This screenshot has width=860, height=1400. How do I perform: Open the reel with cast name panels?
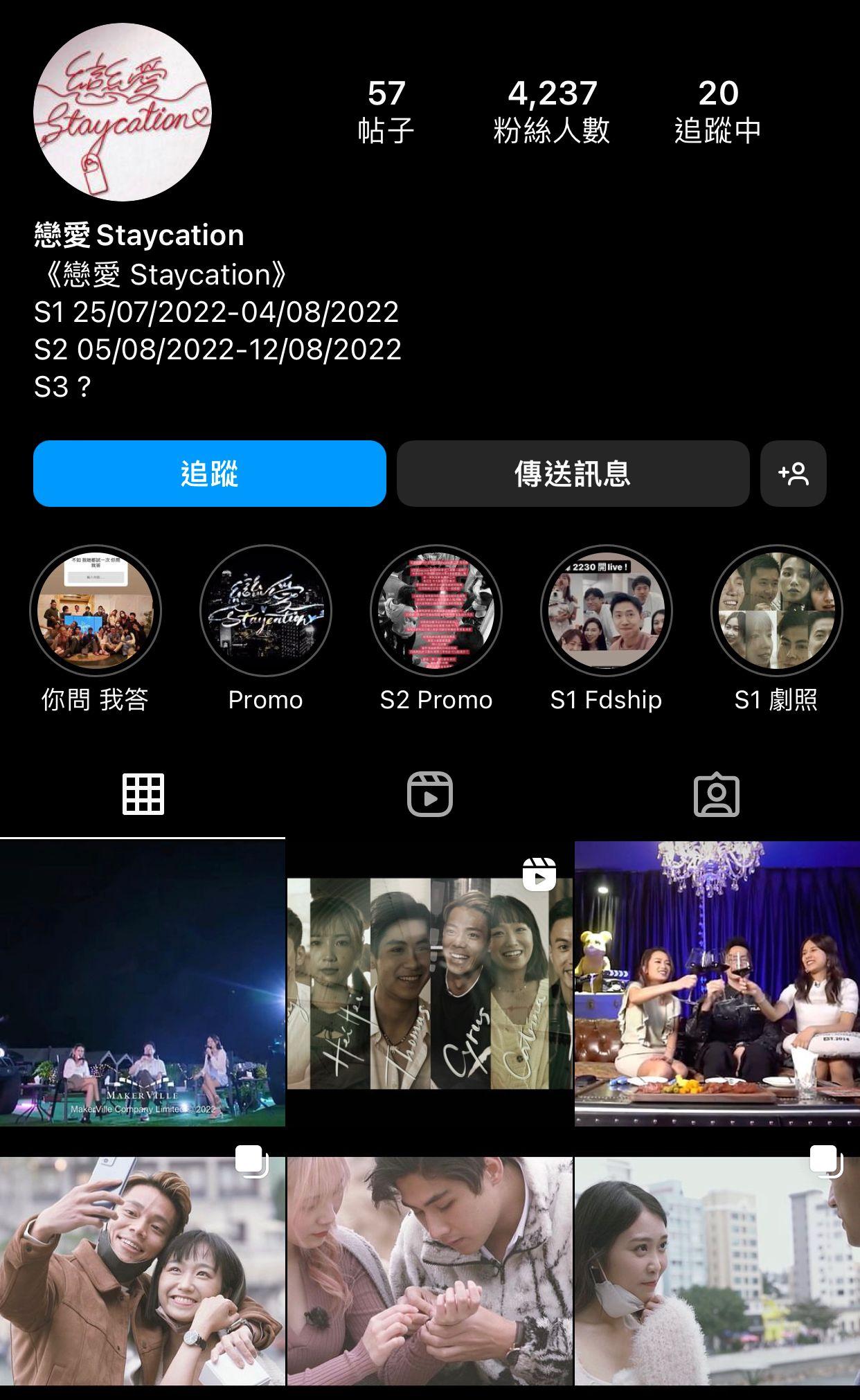coord(429,983)
